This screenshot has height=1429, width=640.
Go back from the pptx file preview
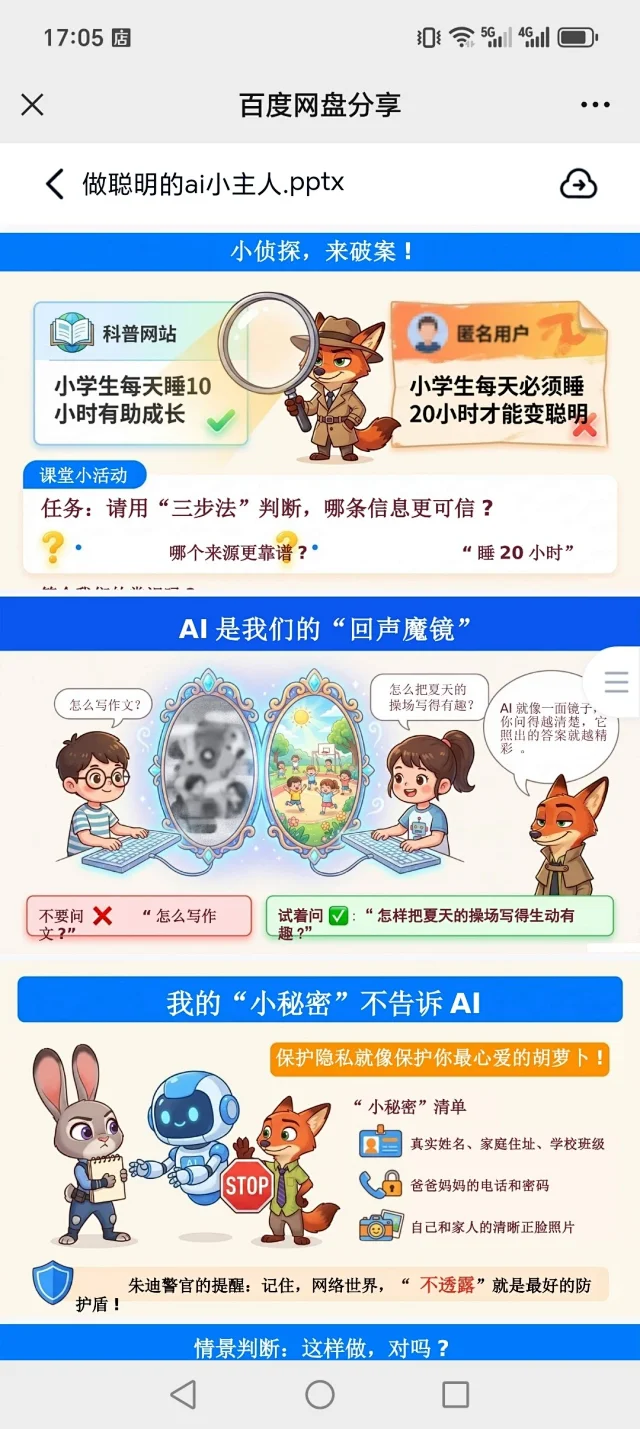54,184
